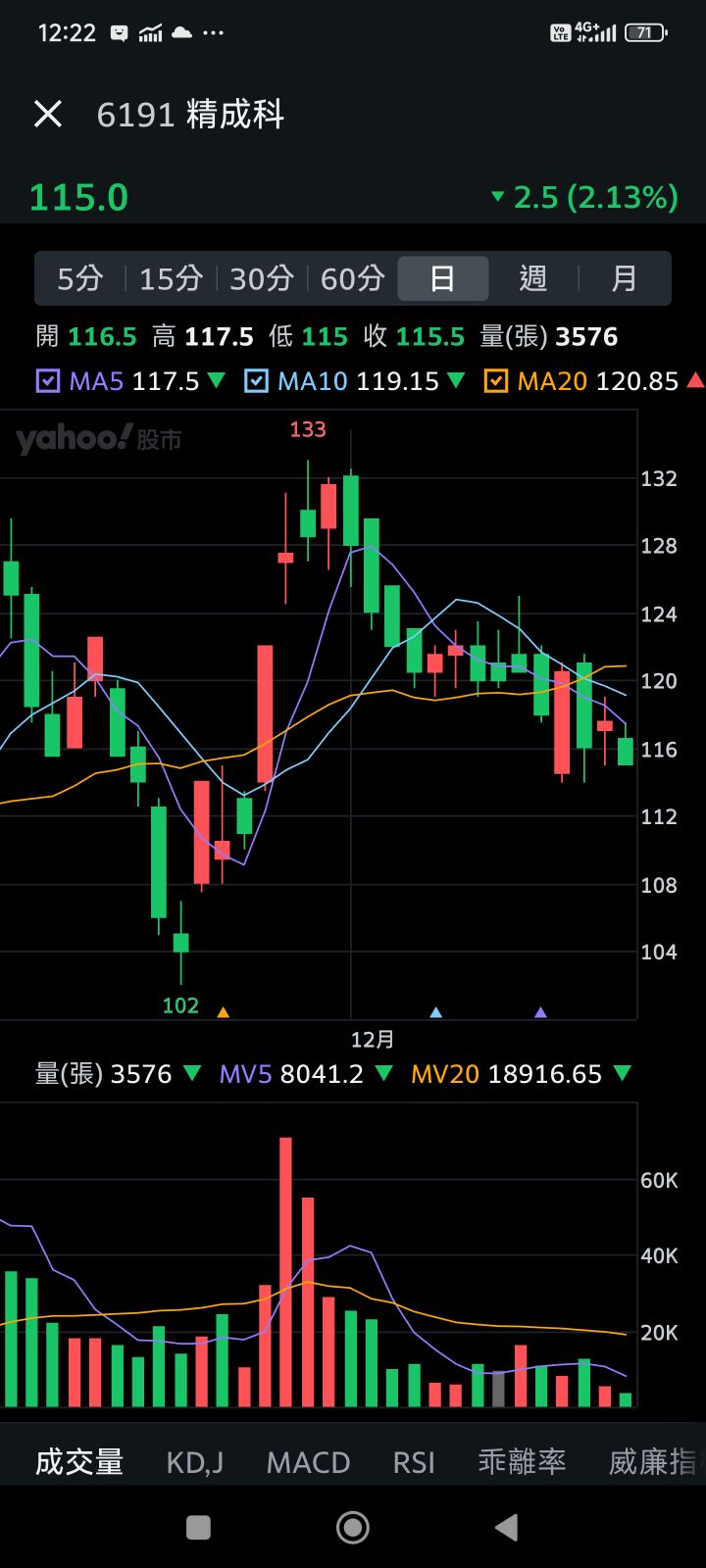This screenshot has width=706, height=1568.
Task: Switch to the 週 weekly chart
Action: click(532, 279)
